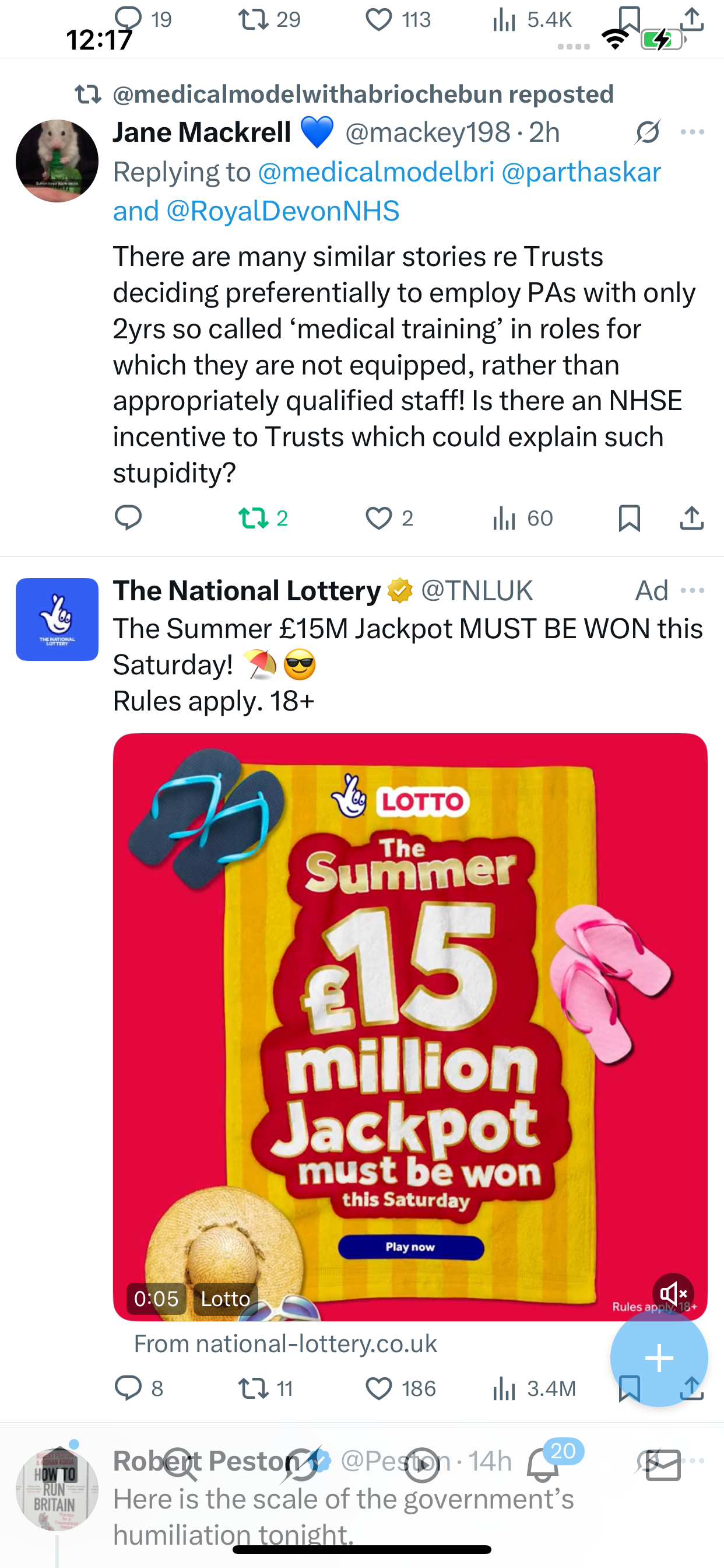724x1568 pixels.
Task: Play the Lotto jackpot video ad
Action: [x=410, y=1027]
